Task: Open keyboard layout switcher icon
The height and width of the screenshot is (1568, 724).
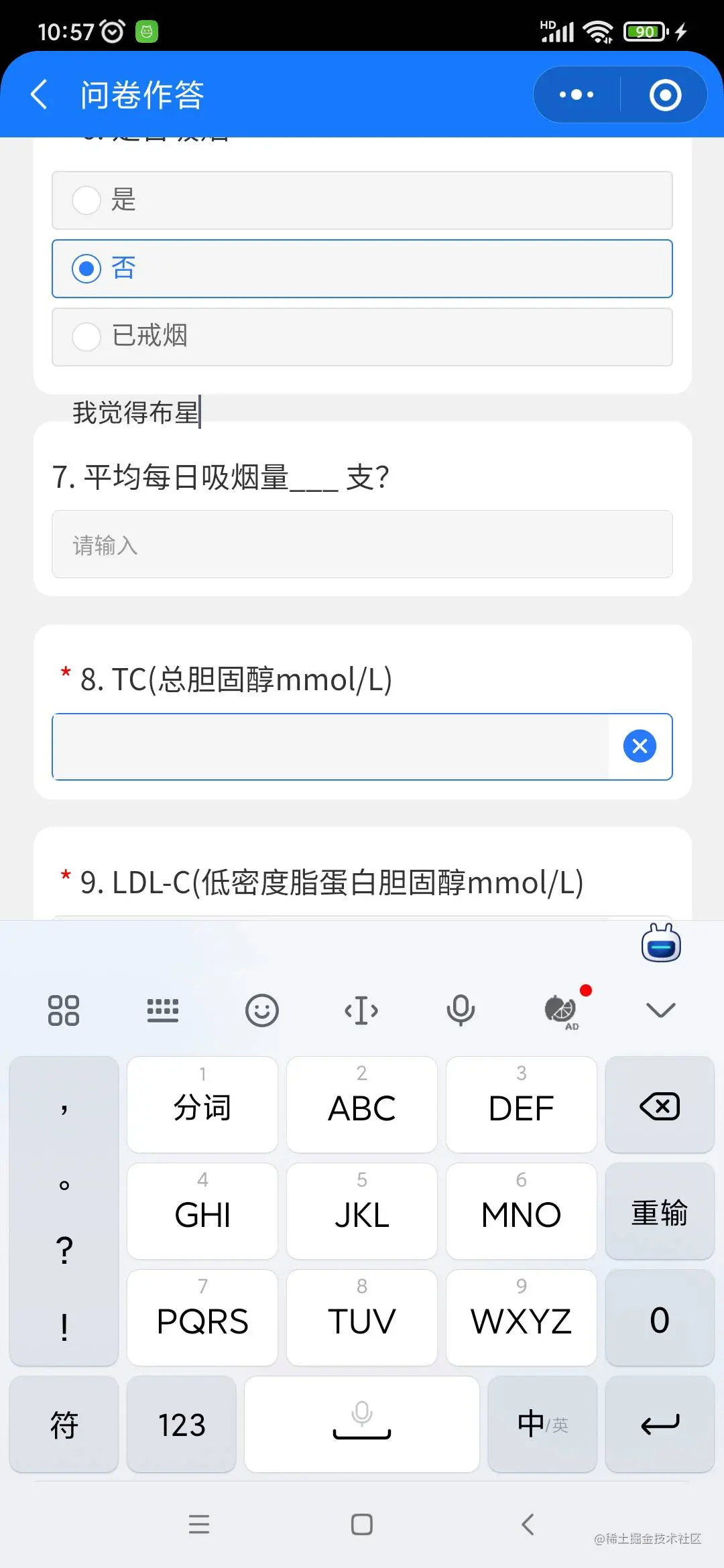Action: click(163, 1010)
